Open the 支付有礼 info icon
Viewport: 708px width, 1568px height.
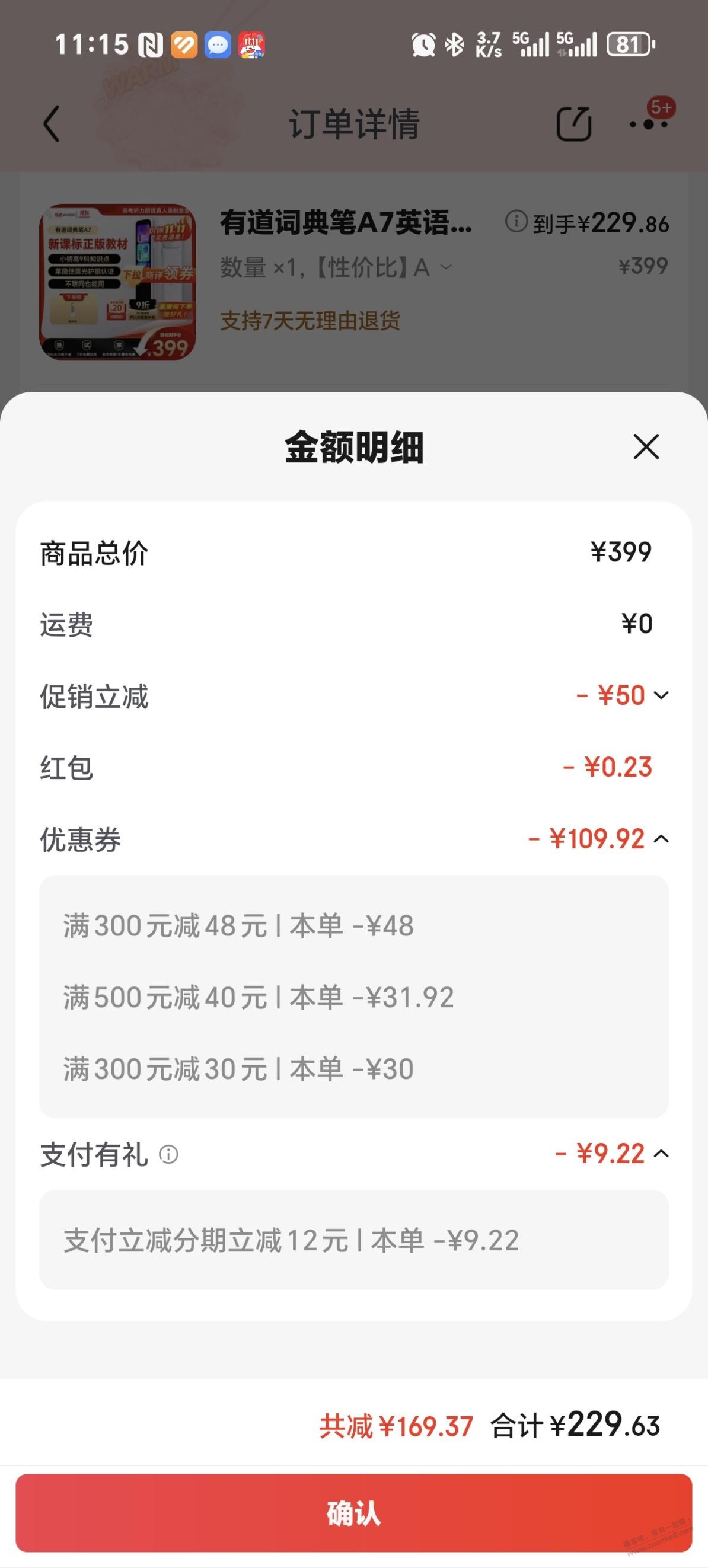168,1154
